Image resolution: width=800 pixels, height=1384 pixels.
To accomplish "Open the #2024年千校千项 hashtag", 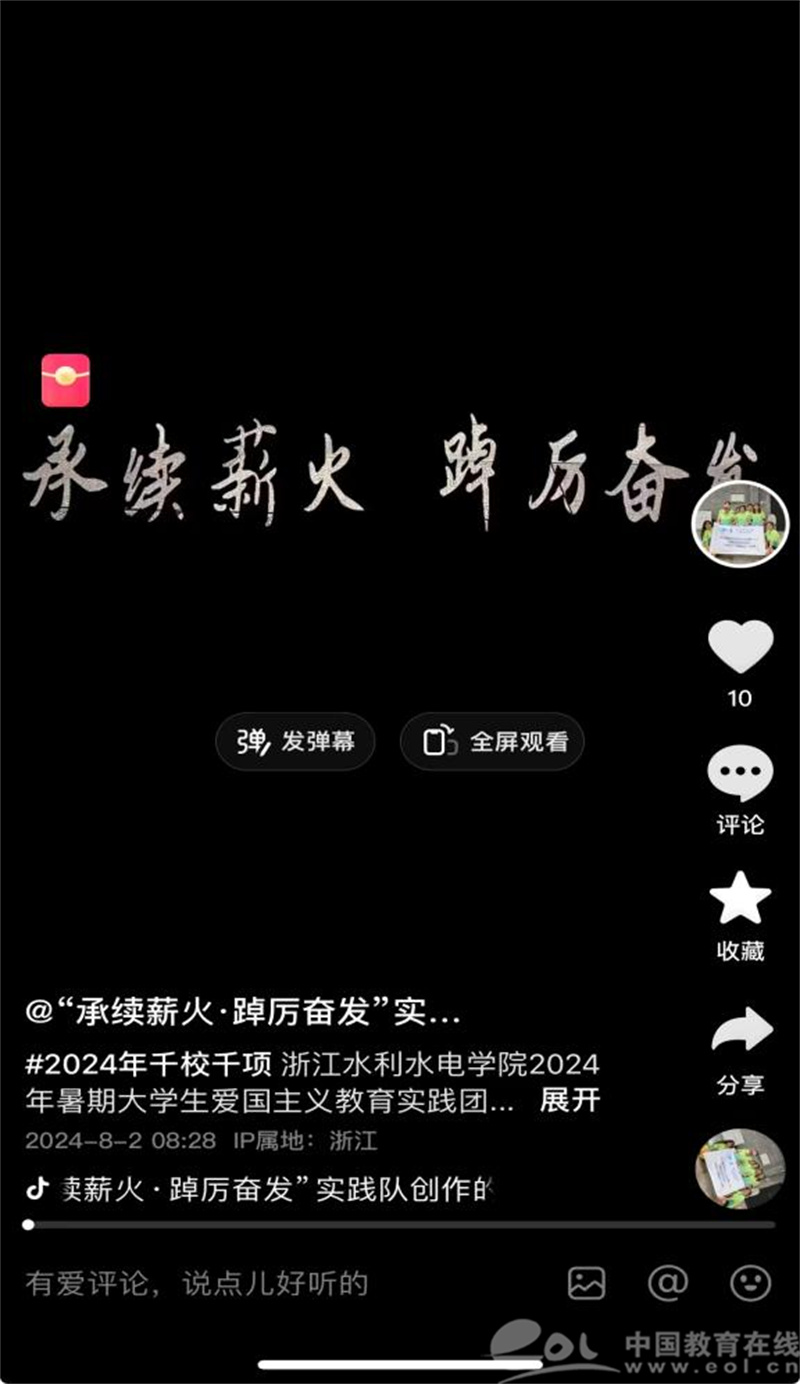I will (148, 1063).
